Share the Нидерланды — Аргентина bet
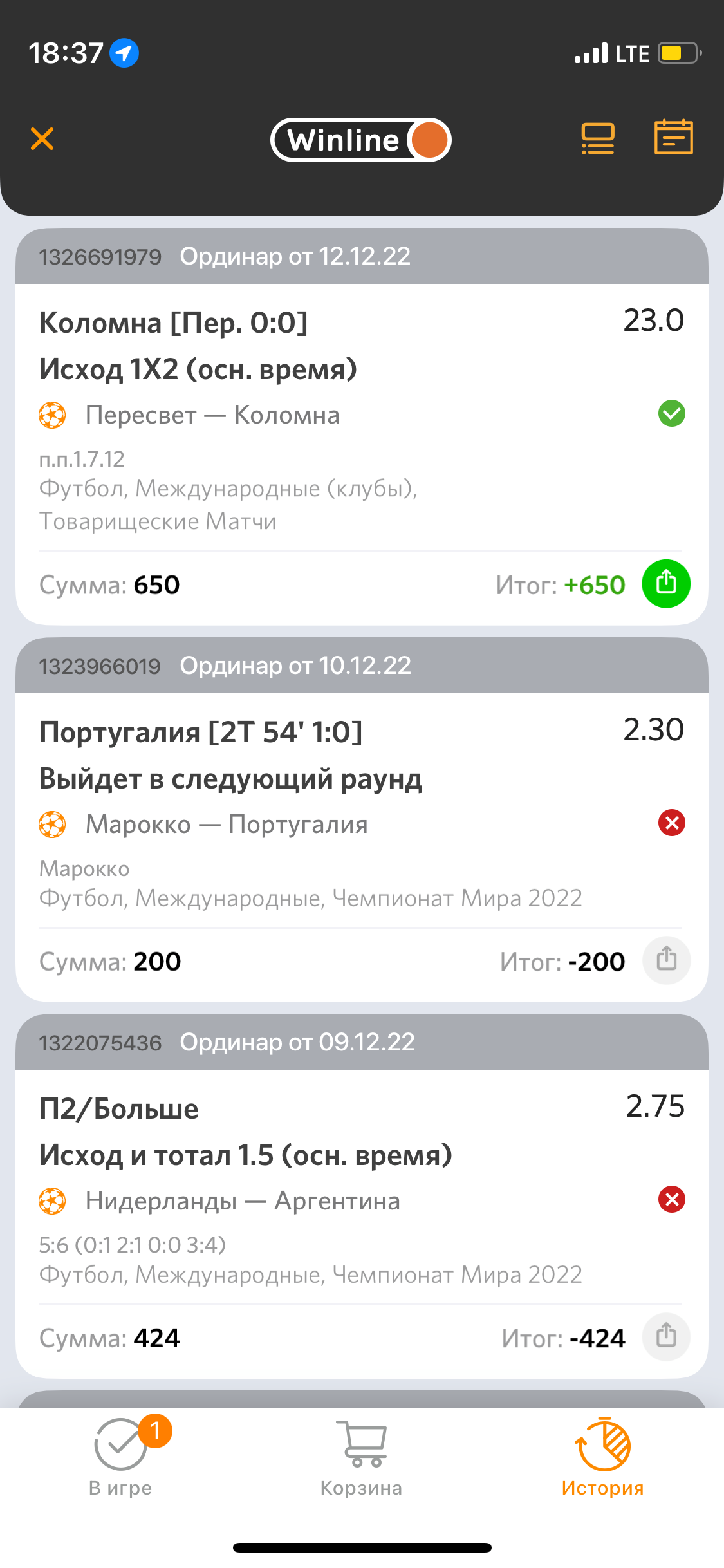Viewport: 724px width, 1568px height. pyautogui.click(x=666, y=1337)
